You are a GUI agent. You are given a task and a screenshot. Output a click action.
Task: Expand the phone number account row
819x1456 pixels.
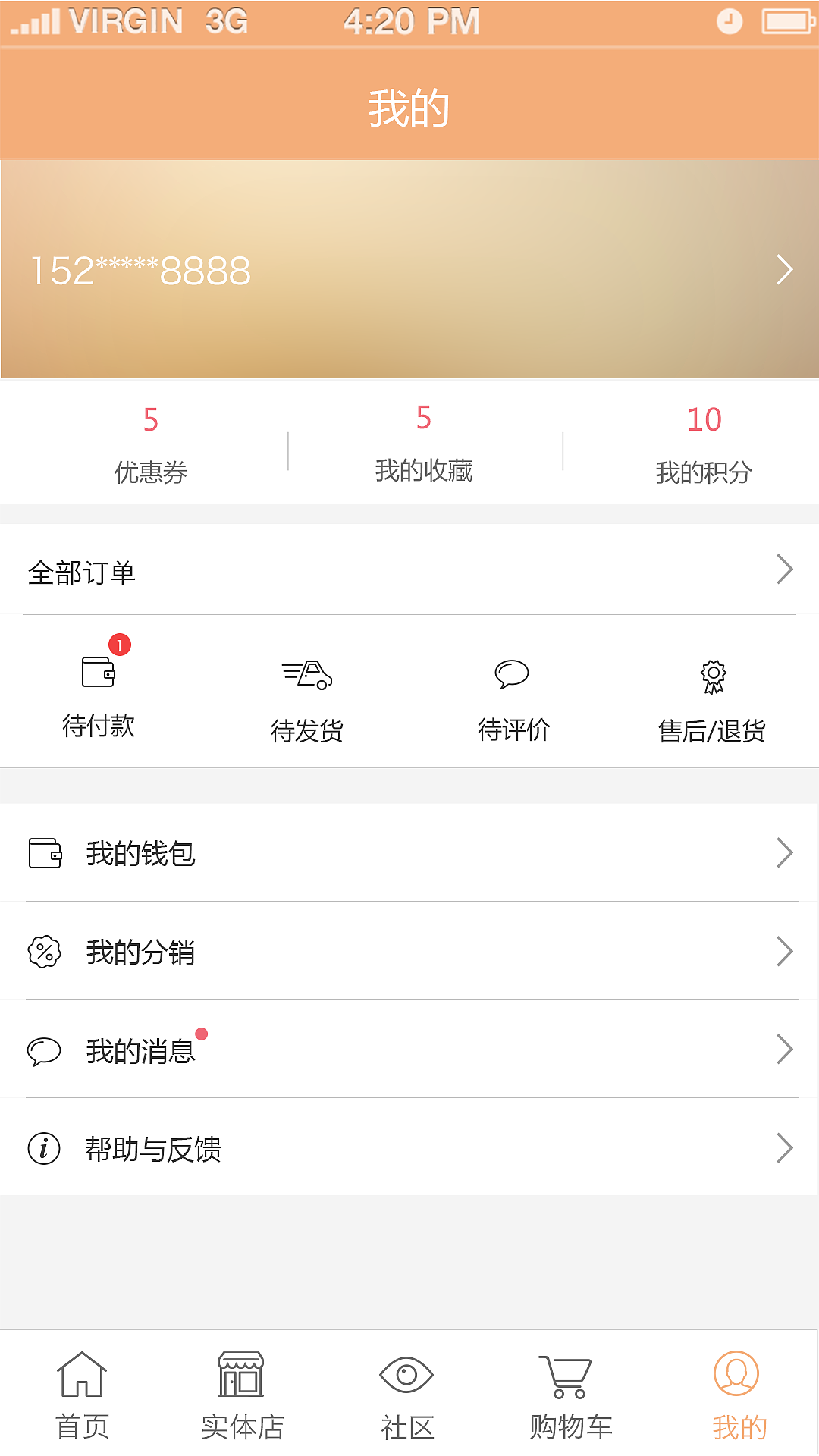[409, 269]
